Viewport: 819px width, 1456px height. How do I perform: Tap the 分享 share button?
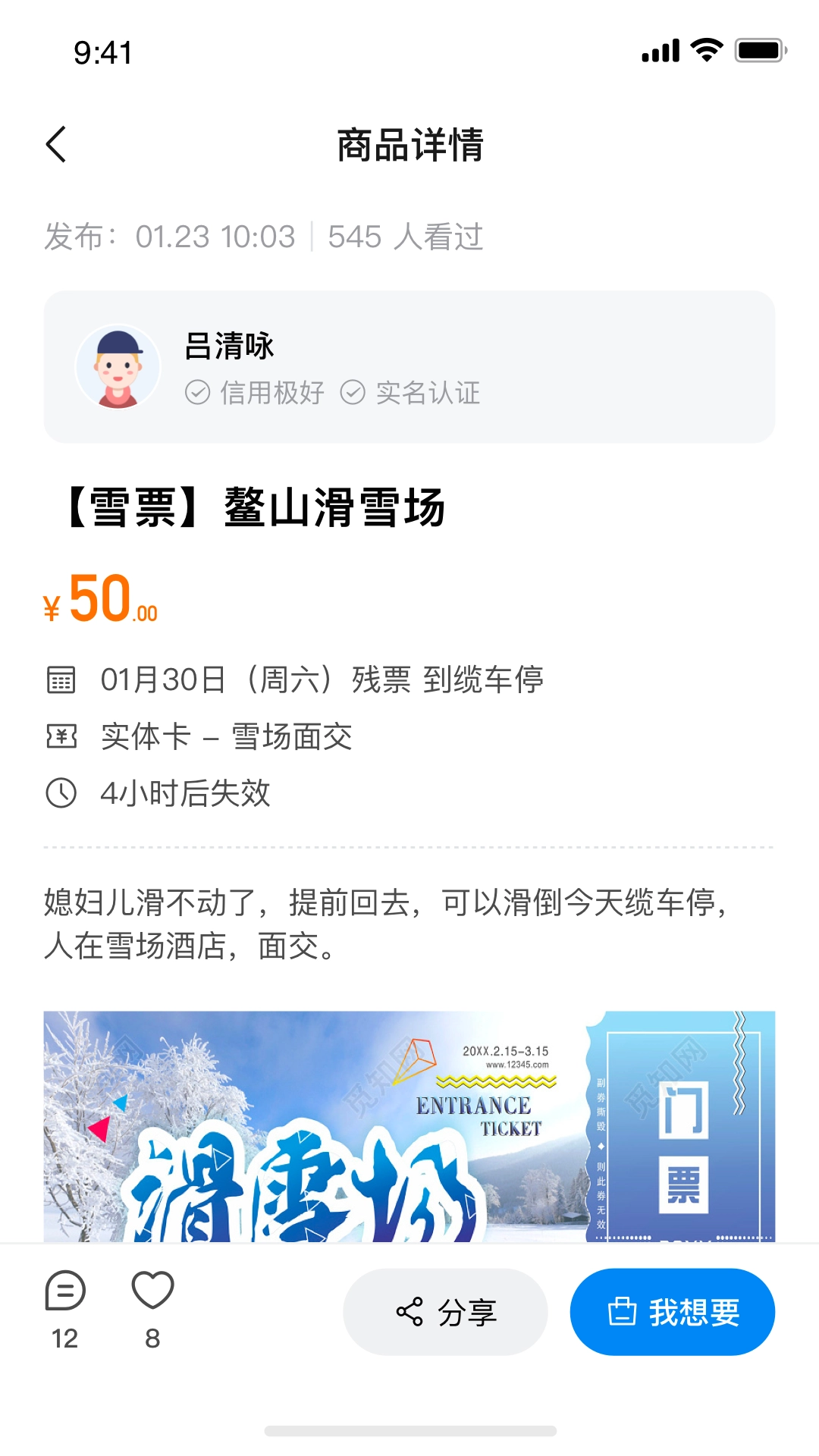pyautogui.click(x=445, y=1312)
